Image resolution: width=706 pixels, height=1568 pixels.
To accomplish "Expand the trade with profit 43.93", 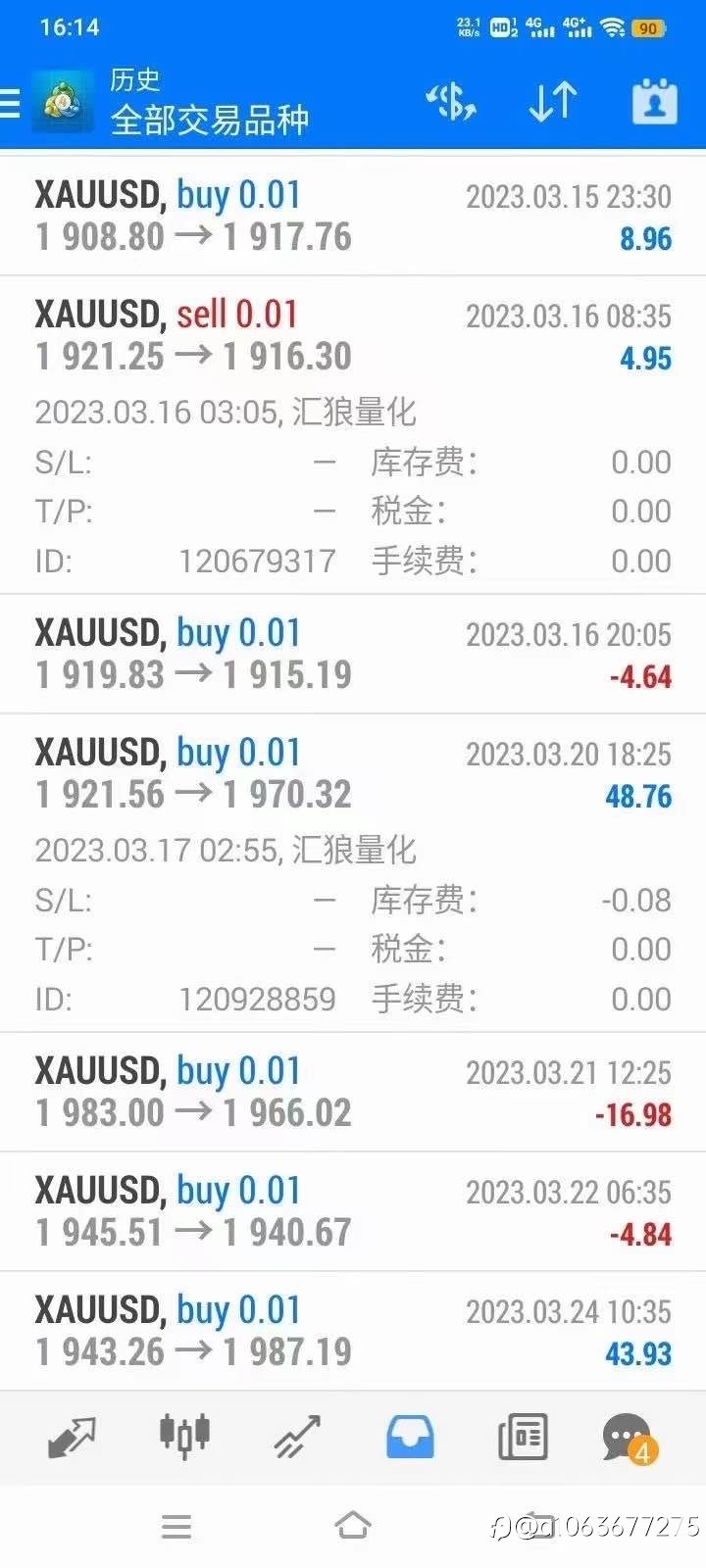I will [353, 1331].
